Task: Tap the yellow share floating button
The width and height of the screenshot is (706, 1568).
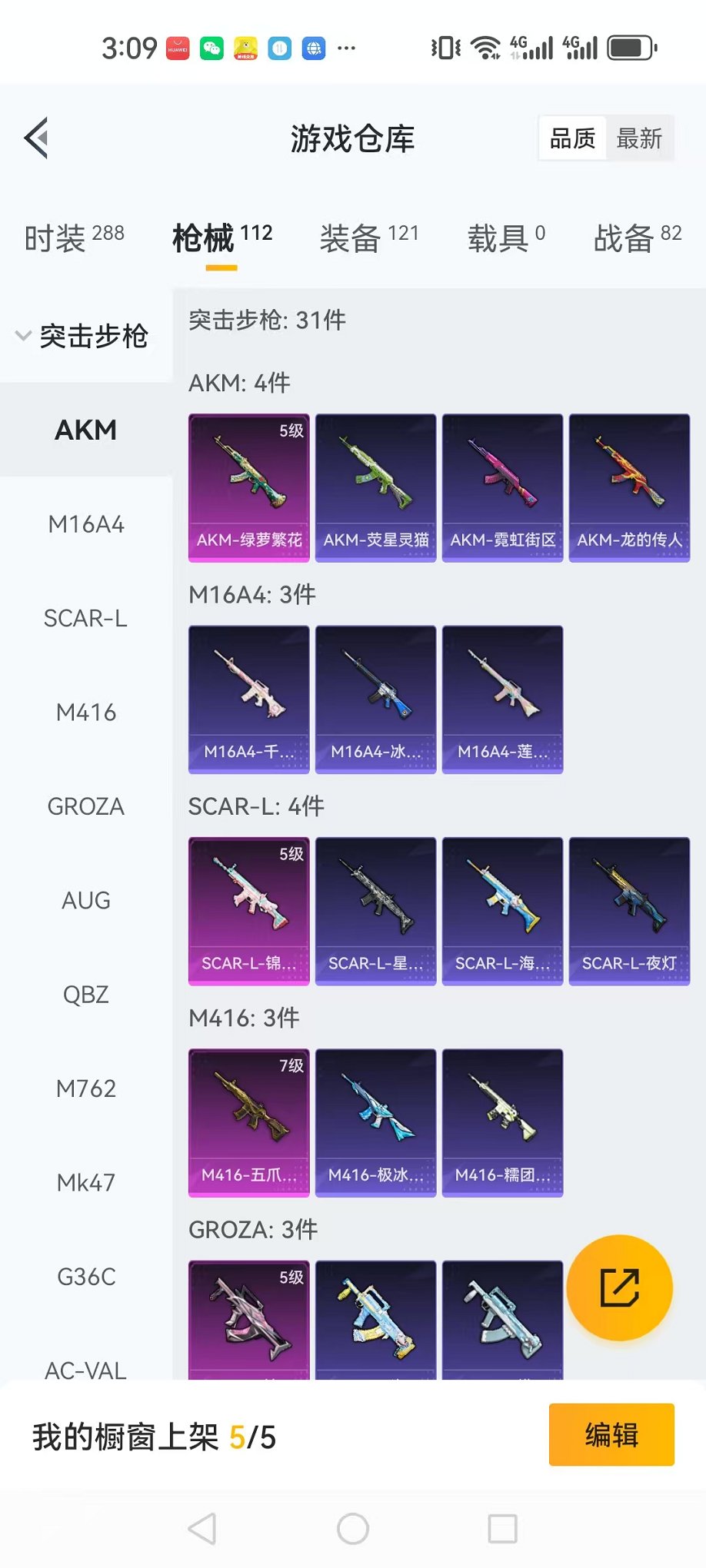Action: (x=619, y=1287)
